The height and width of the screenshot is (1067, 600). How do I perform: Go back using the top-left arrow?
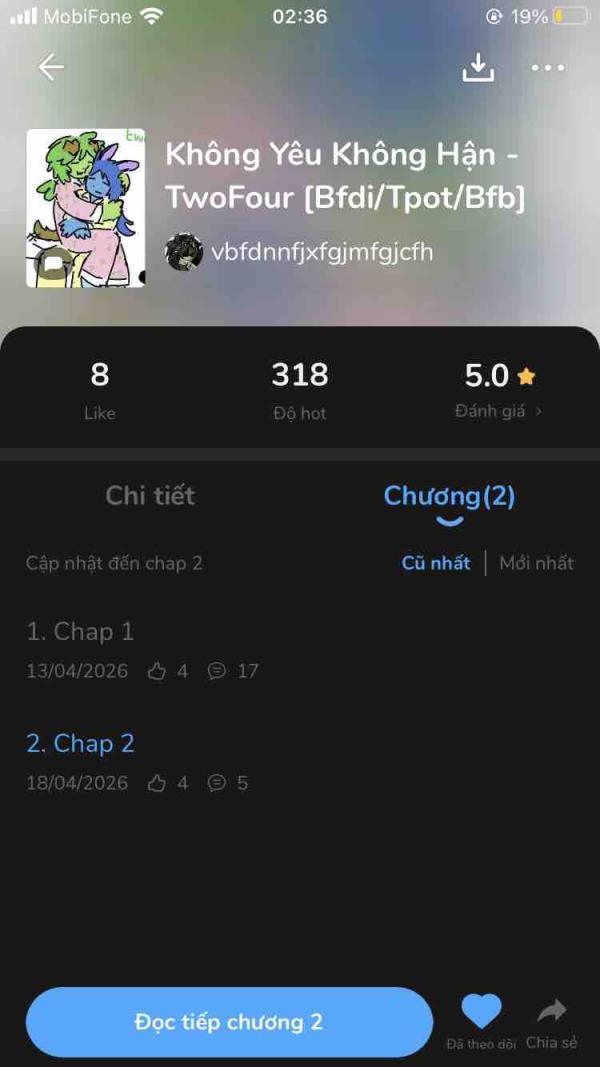click(x=51, y=67)
